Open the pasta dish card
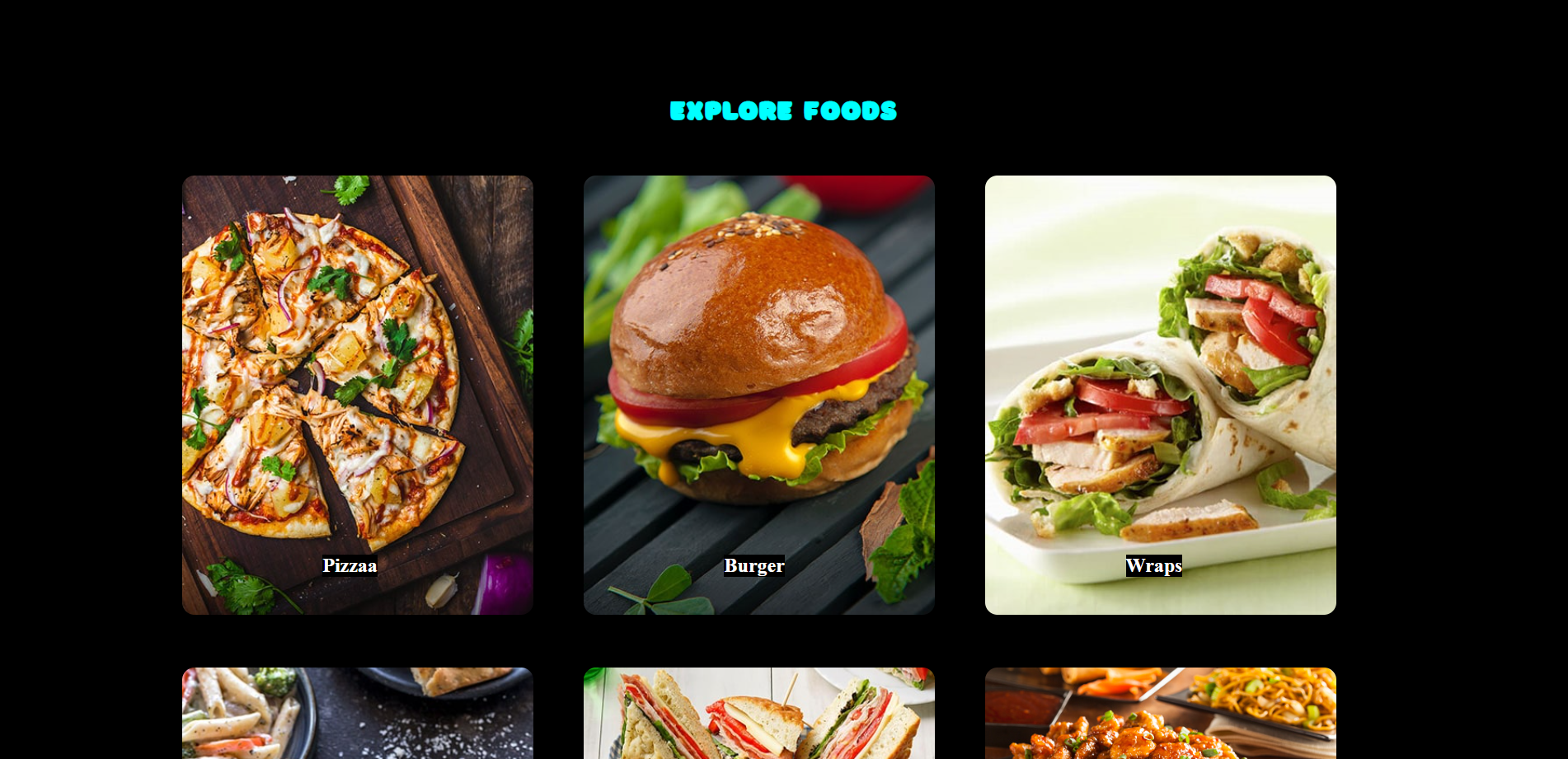The height and width of the screenshot is (759, 1568). coord(357,714)
